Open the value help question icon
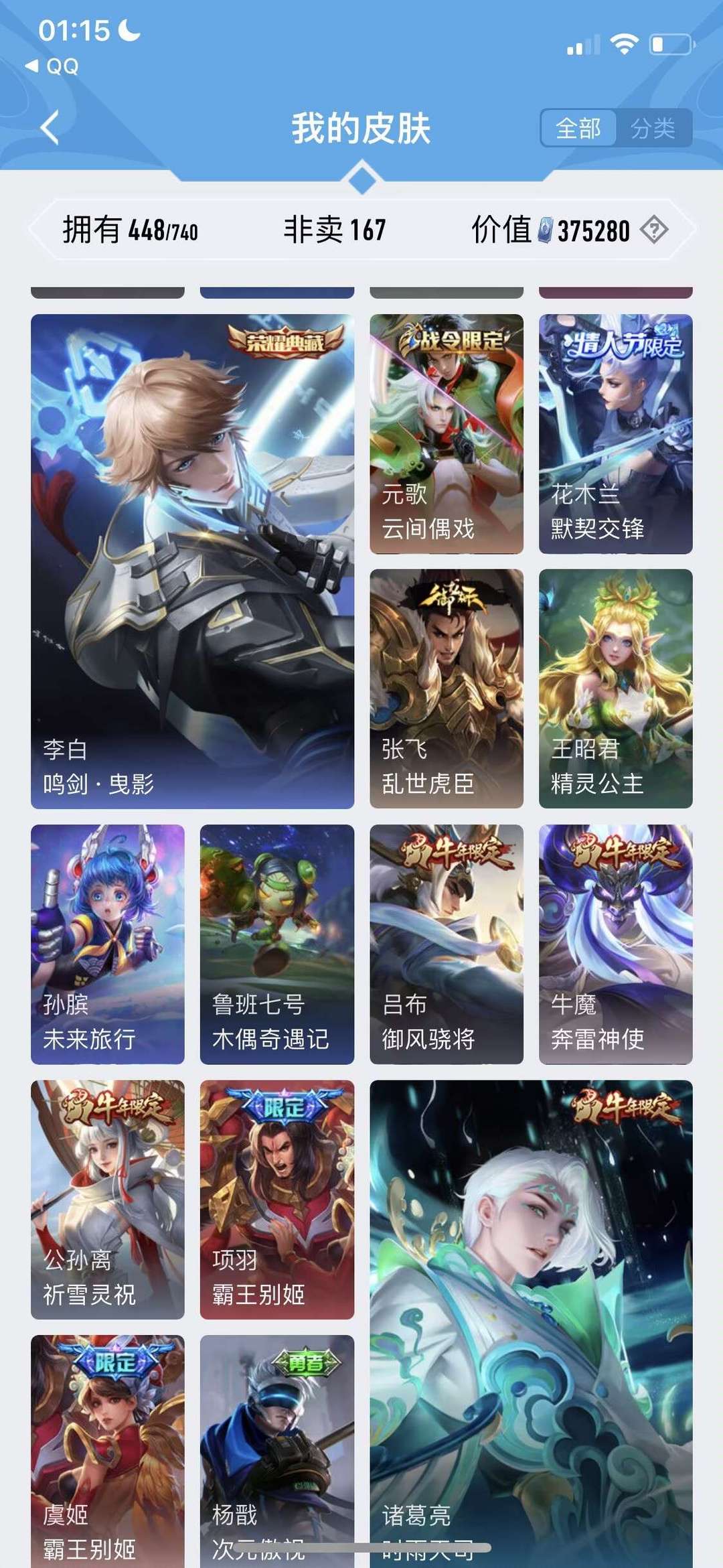Screen dimensions: 723x1568 [654, 230]
